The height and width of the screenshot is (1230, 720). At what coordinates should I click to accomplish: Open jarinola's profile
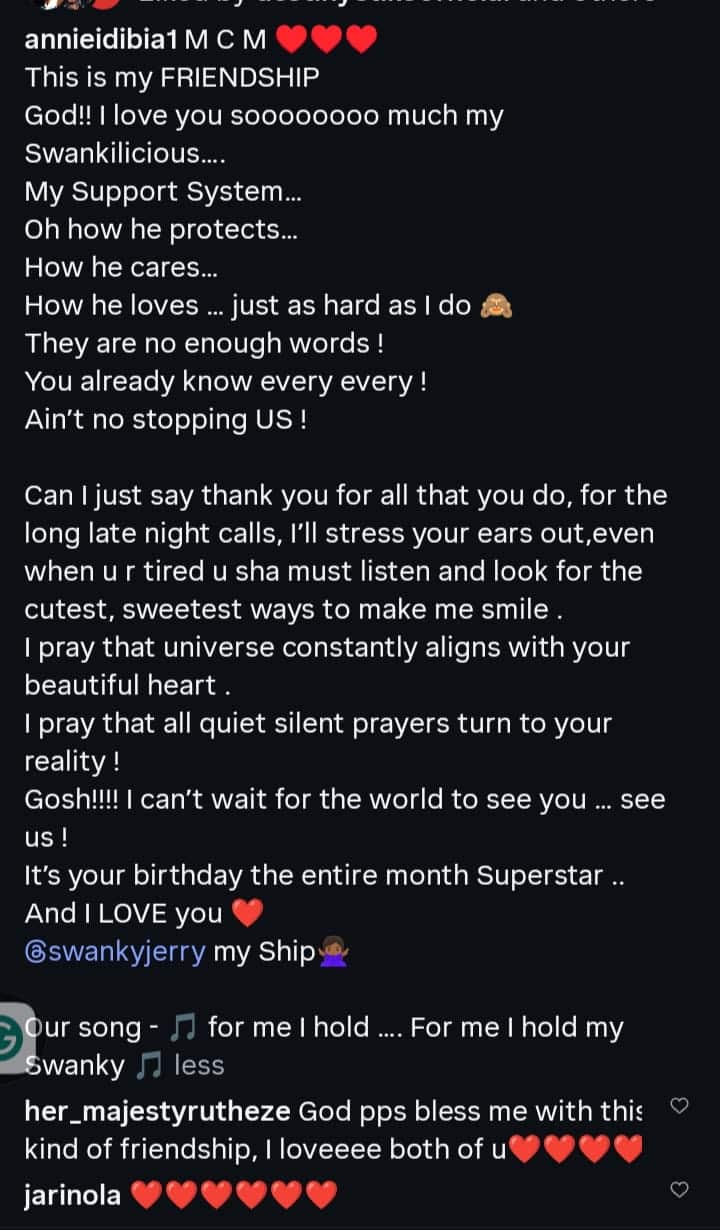click(73, 1194)
